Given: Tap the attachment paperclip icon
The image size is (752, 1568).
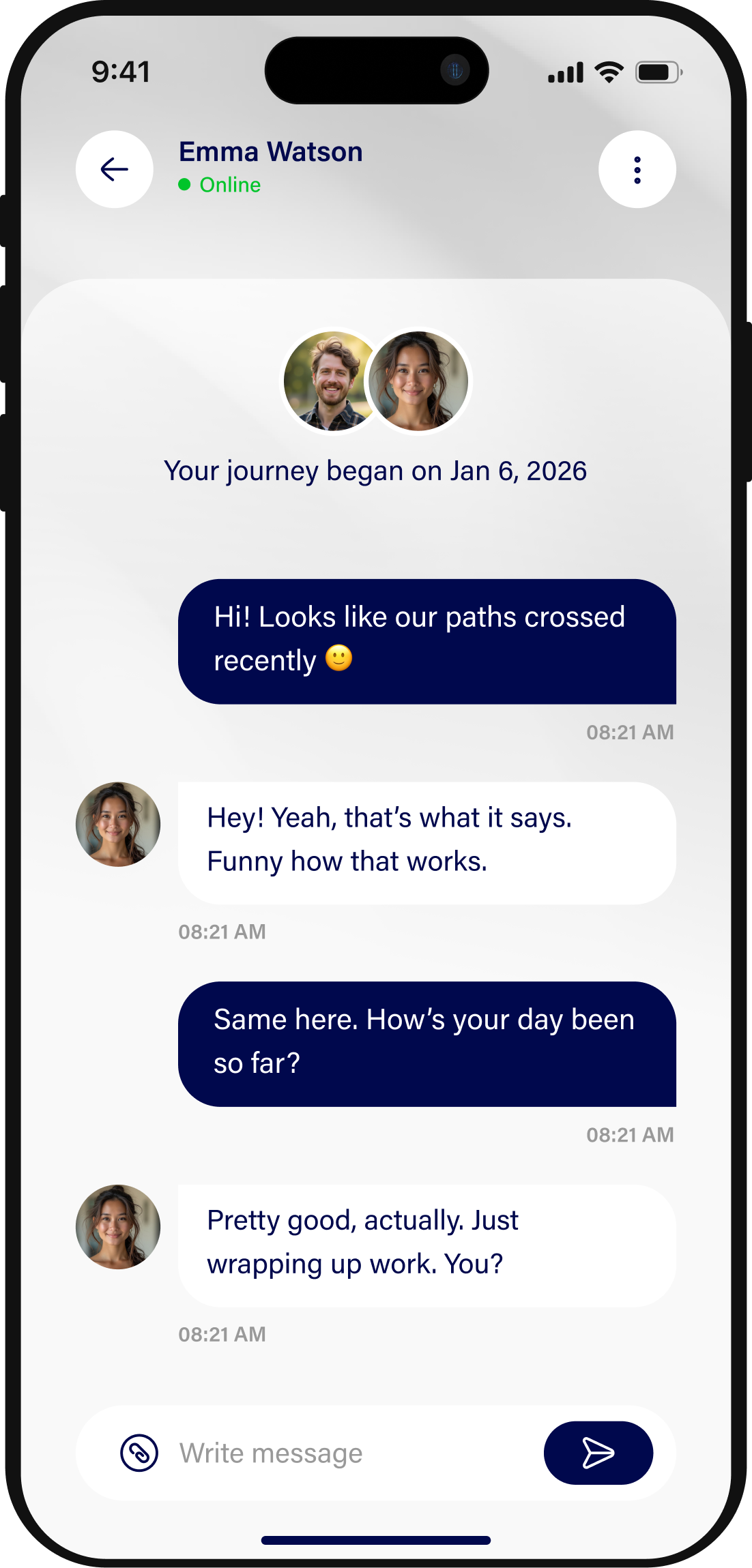Looking at the screenshot, I should click(x=139, y=1453).
